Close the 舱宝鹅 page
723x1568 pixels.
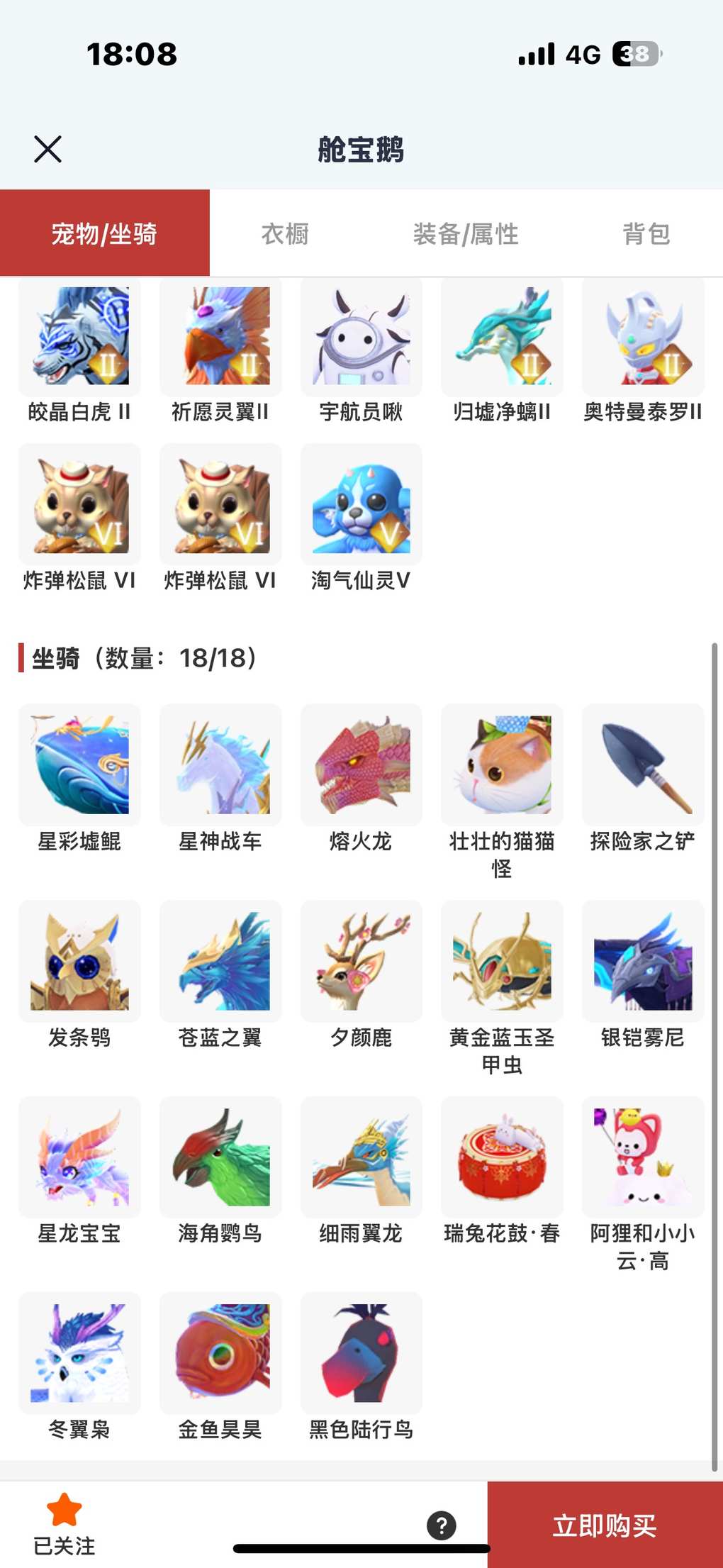pyautogui.click(x=47, y=149)
